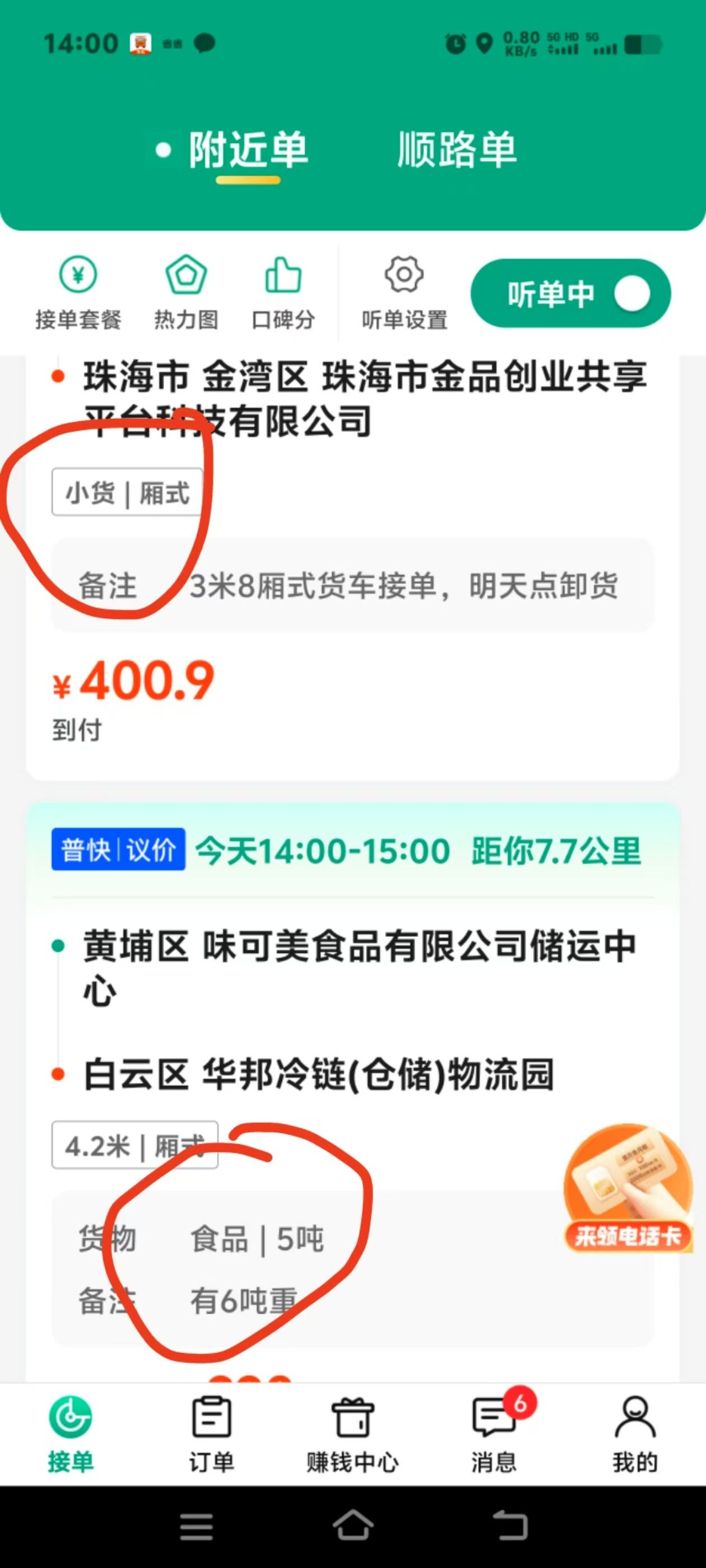Select the 附近单 tab
This screenshot has height=1568, width=706.
coord(247,150)
